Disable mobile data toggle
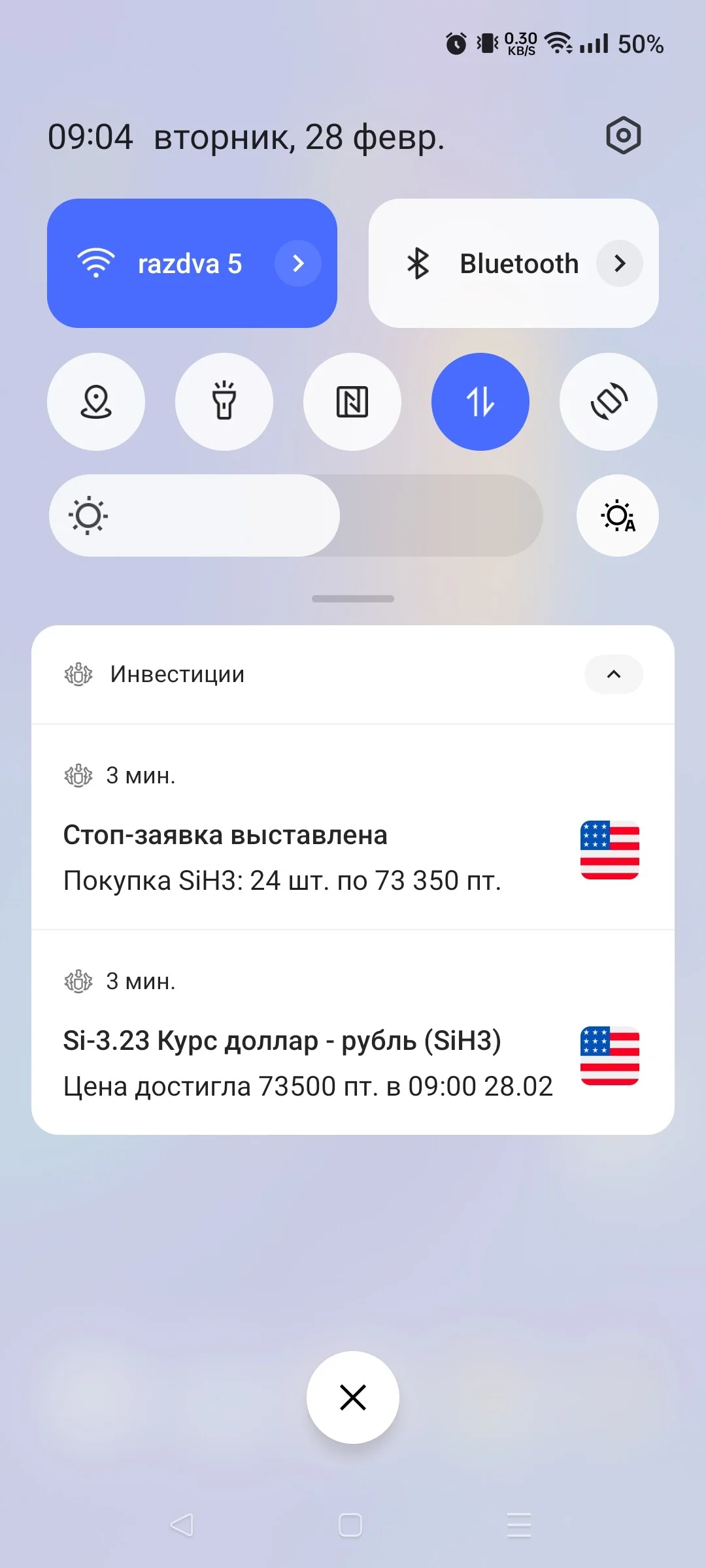 (x=480, y=402)
